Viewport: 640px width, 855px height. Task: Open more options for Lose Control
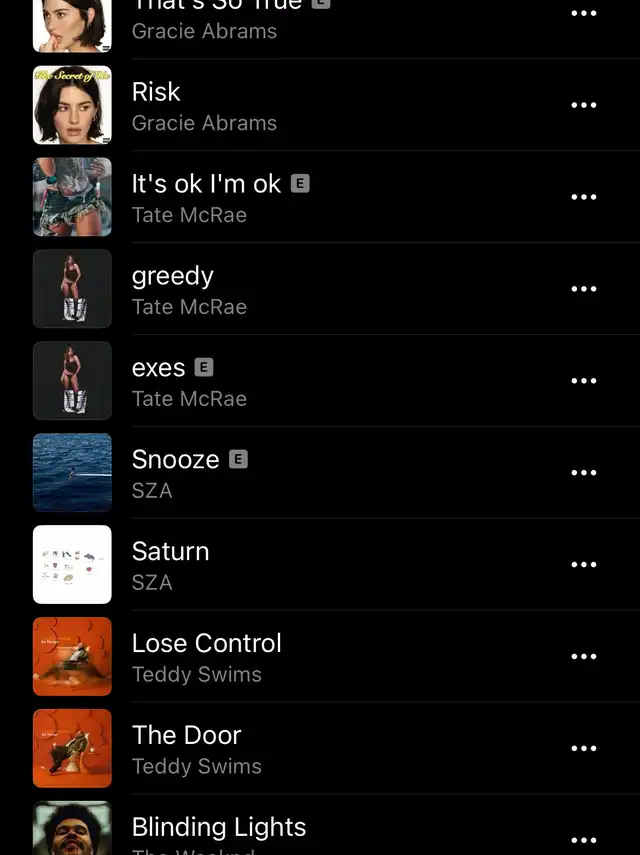[x=583, y=657]
